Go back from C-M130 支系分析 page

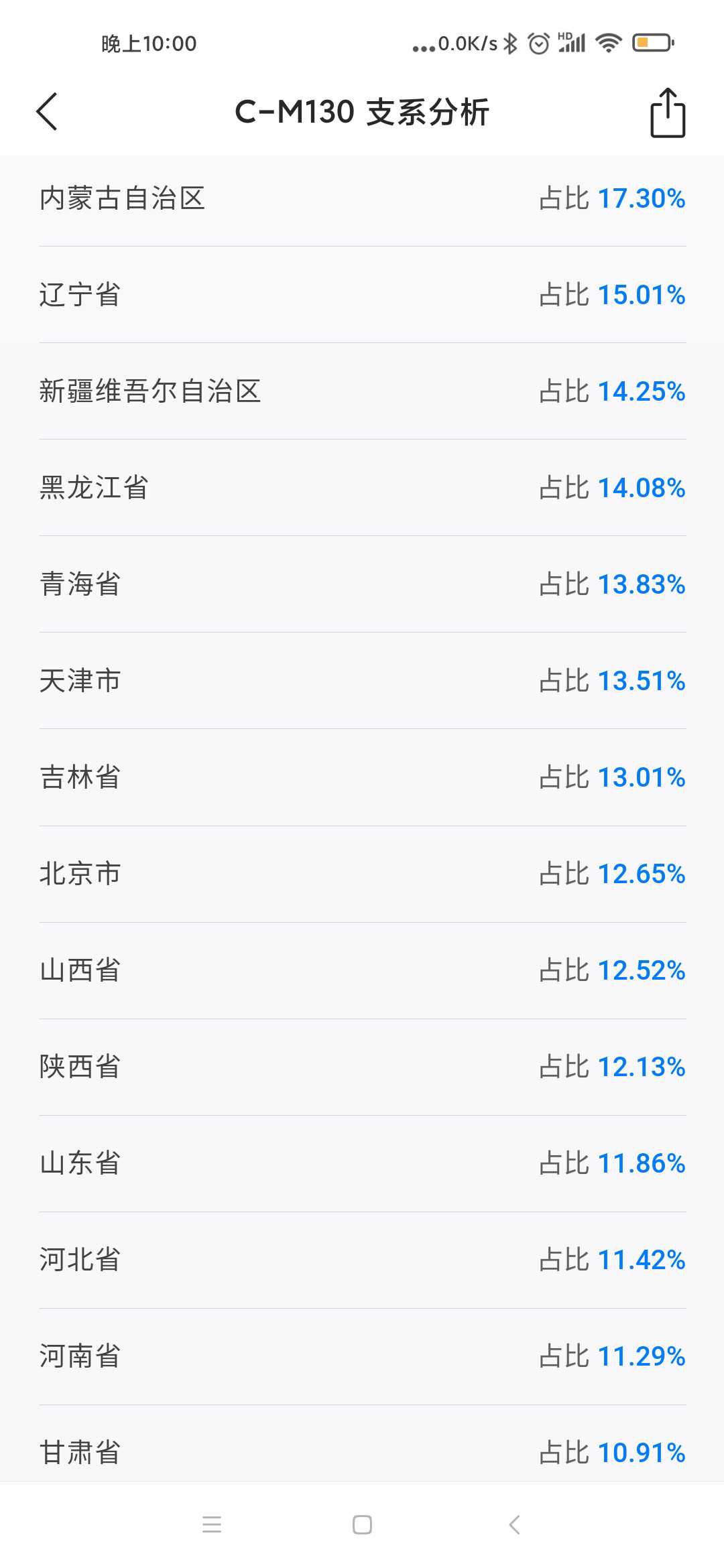tap(47, 111)
